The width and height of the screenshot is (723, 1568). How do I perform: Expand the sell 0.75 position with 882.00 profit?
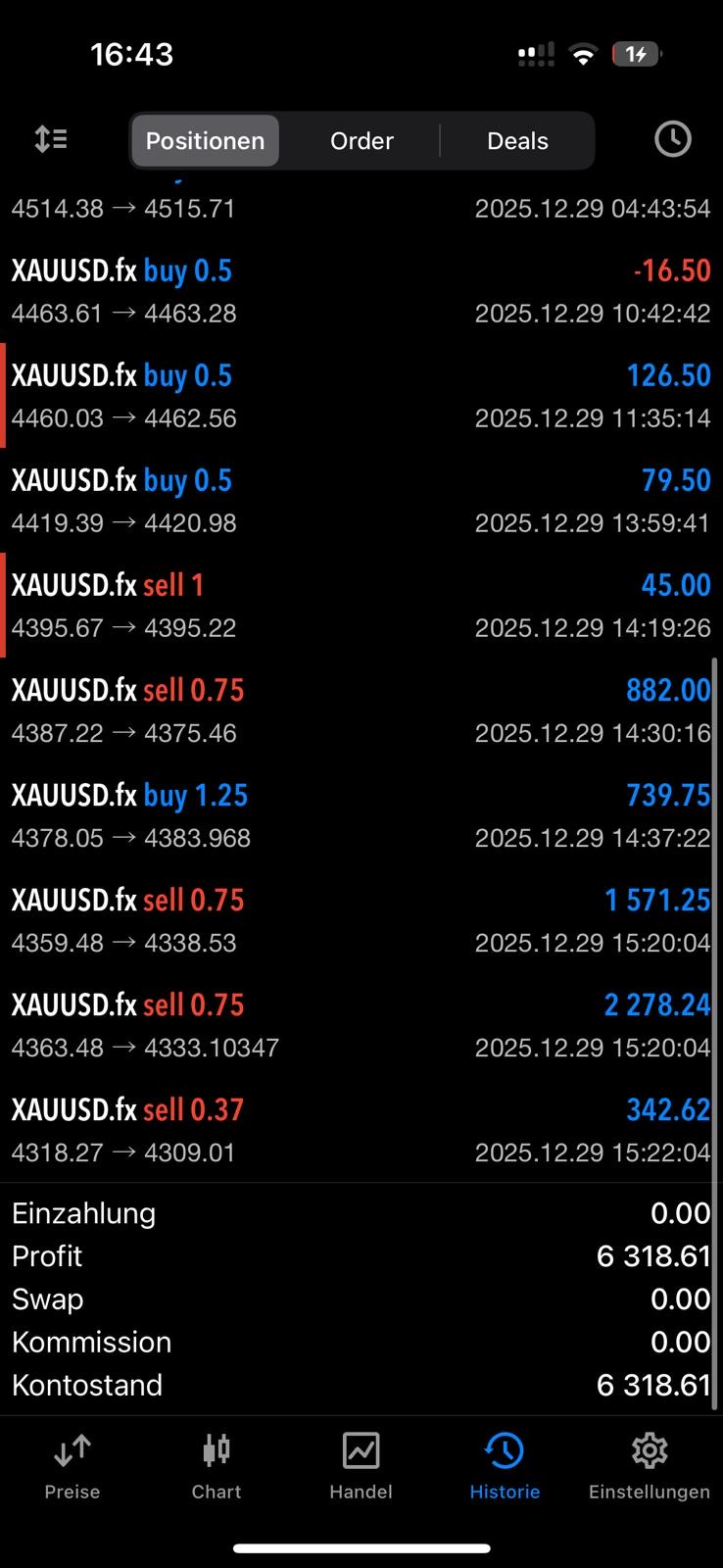pos(361,710)
